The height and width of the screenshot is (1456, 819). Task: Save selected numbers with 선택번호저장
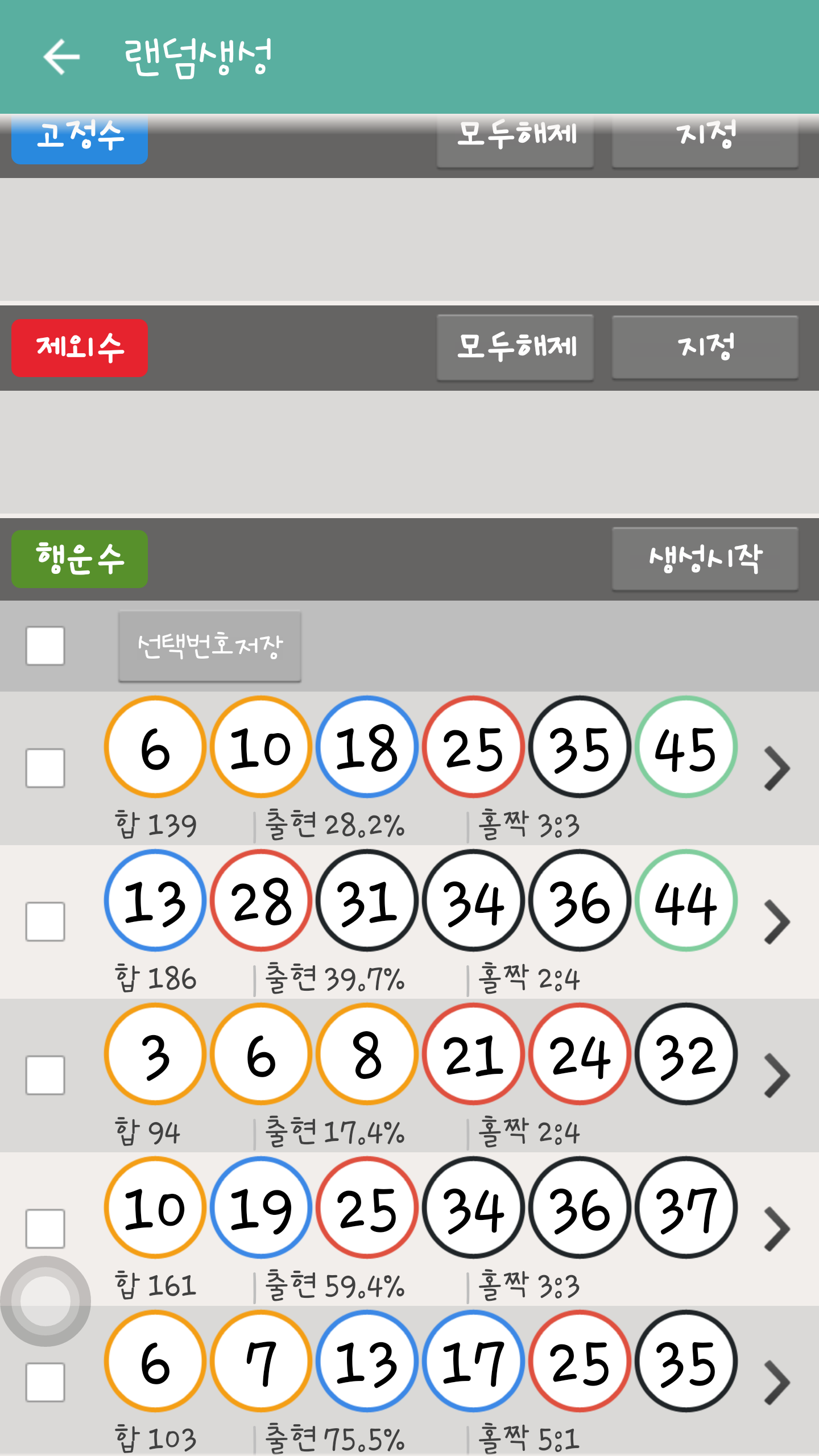pyautogui.click(x=209, y=646)
